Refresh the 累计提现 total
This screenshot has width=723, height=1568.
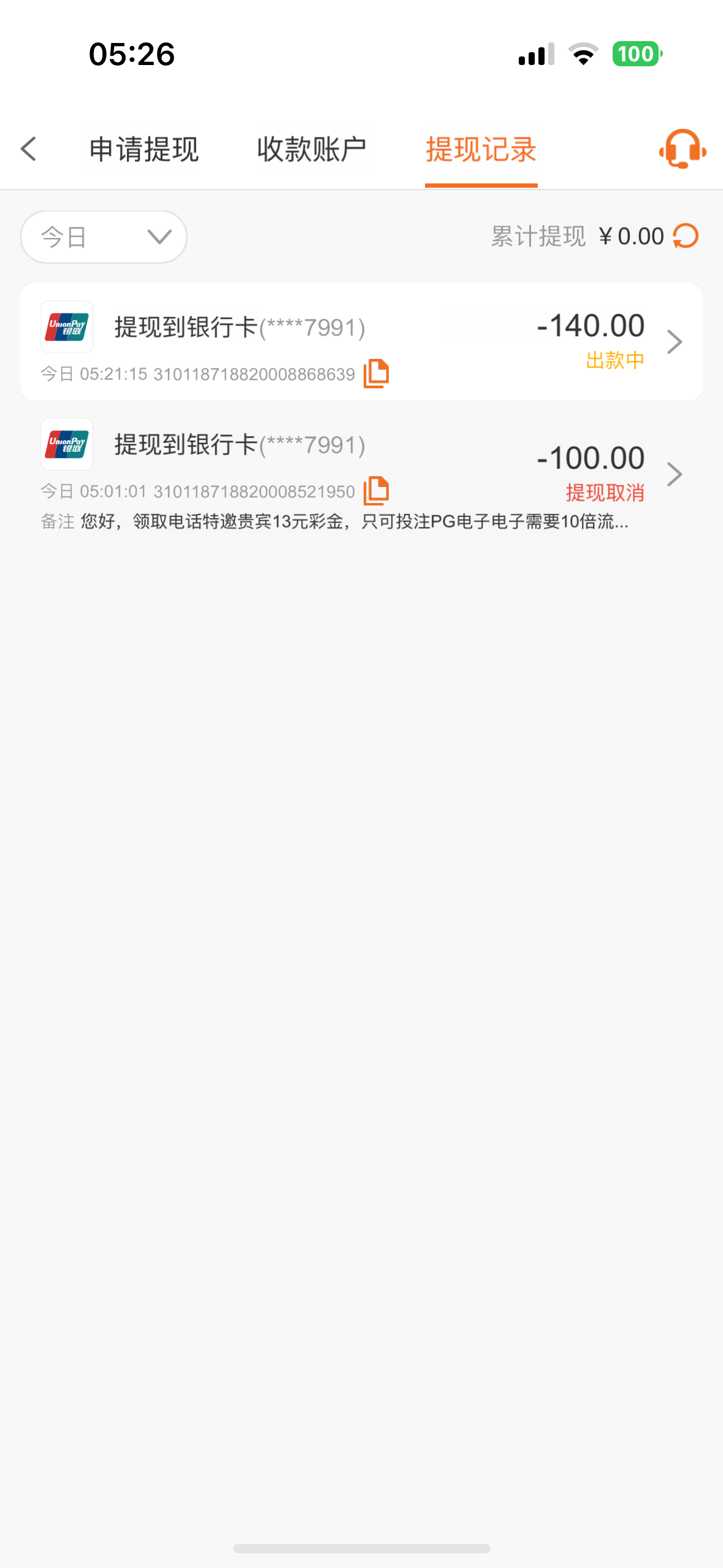[x=686, y=236]
